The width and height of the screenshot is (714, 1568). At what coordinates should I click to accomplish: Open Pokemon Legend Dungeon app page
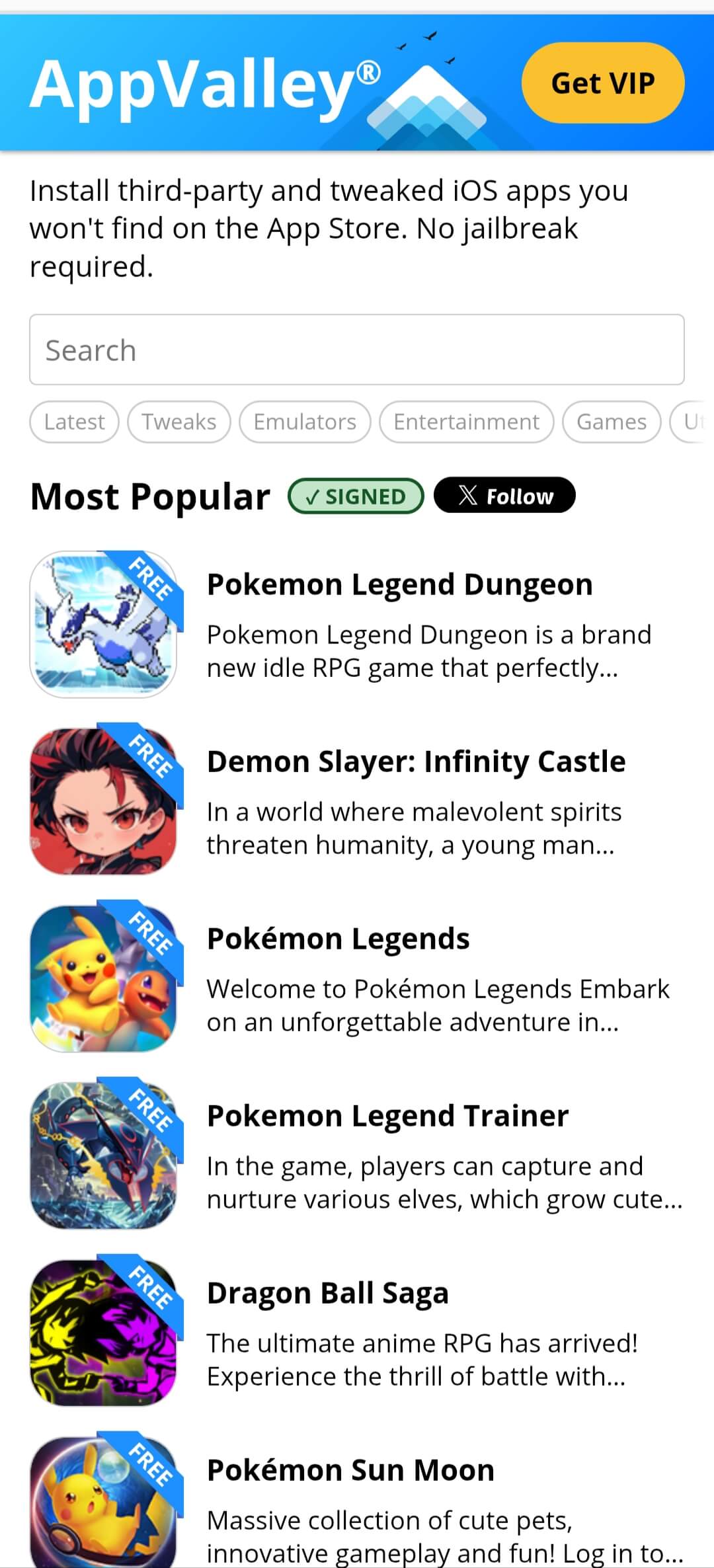pos(399,585)
